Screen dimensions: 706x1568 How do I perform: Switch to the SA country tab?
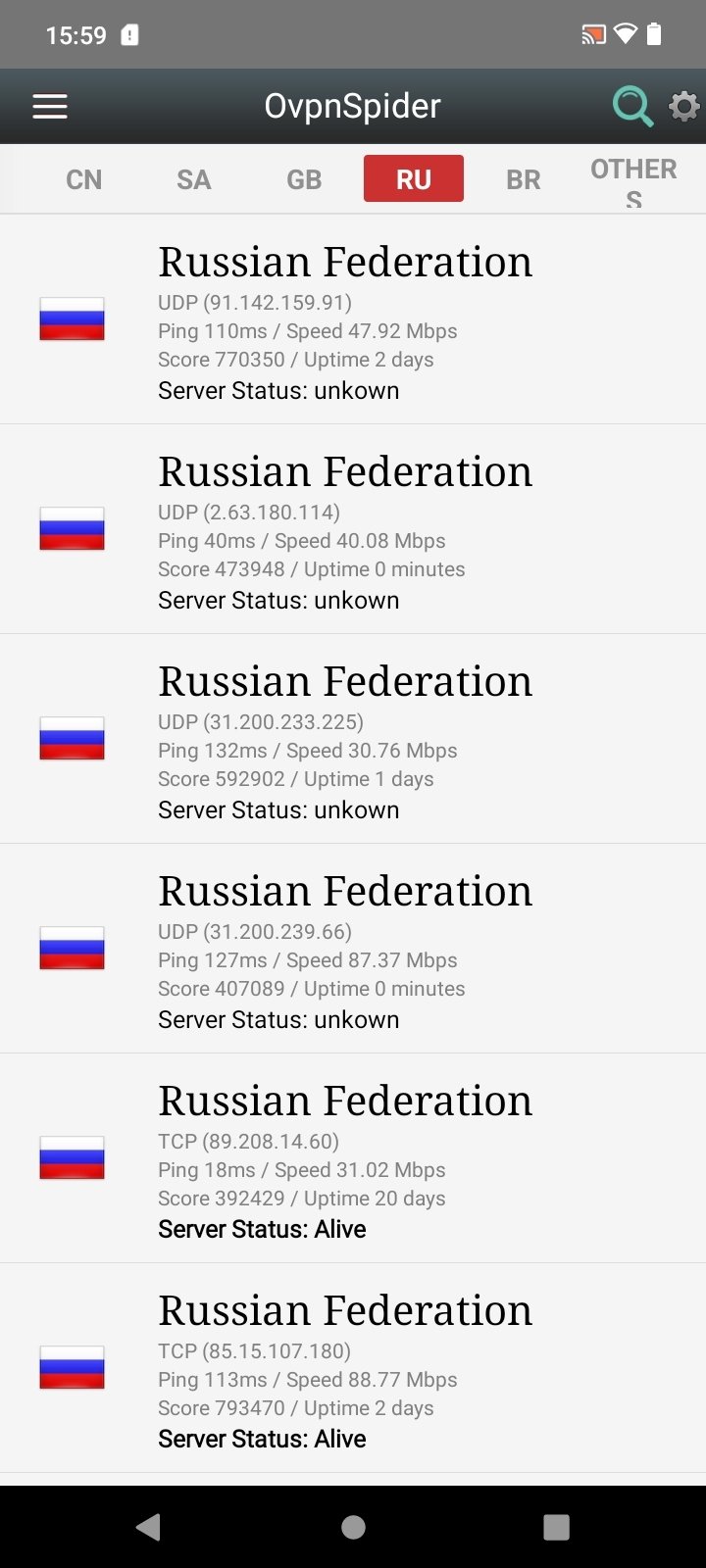click(x=194, y=179)
